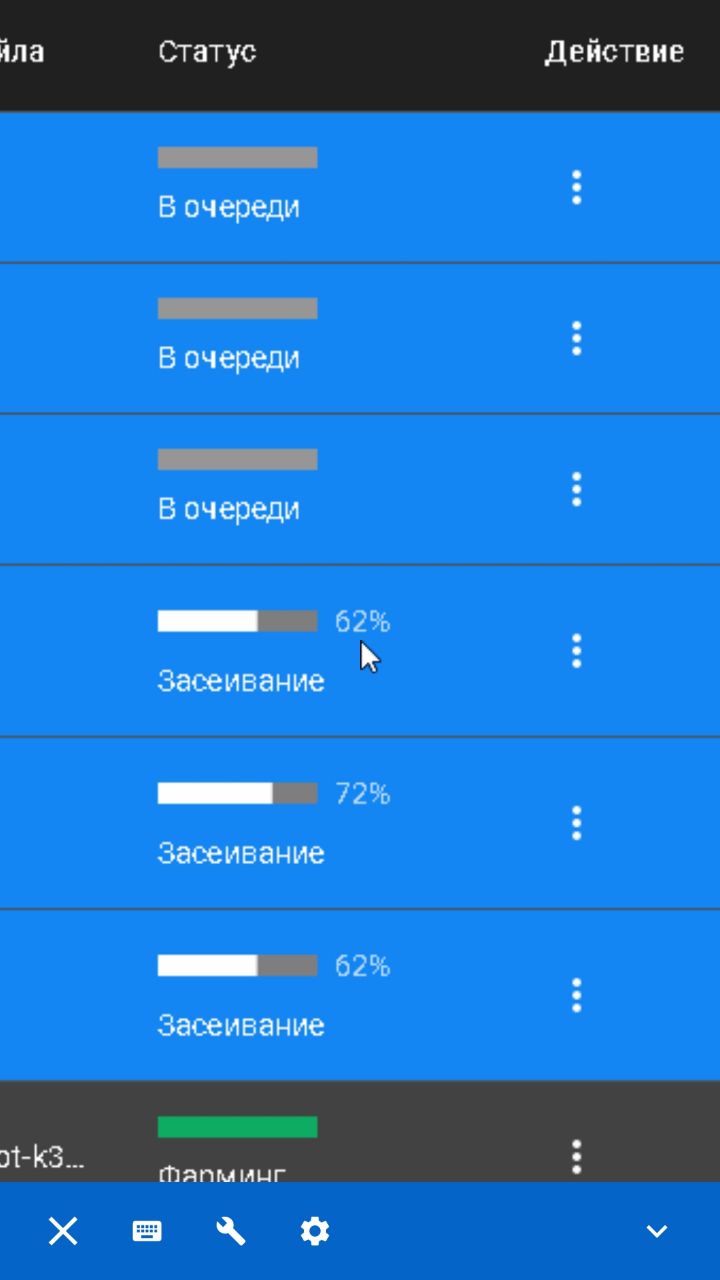Open the actions menu for the 72% Засеивание row
This screenshot has height=1280, width=720.
[x=576, y=823]
